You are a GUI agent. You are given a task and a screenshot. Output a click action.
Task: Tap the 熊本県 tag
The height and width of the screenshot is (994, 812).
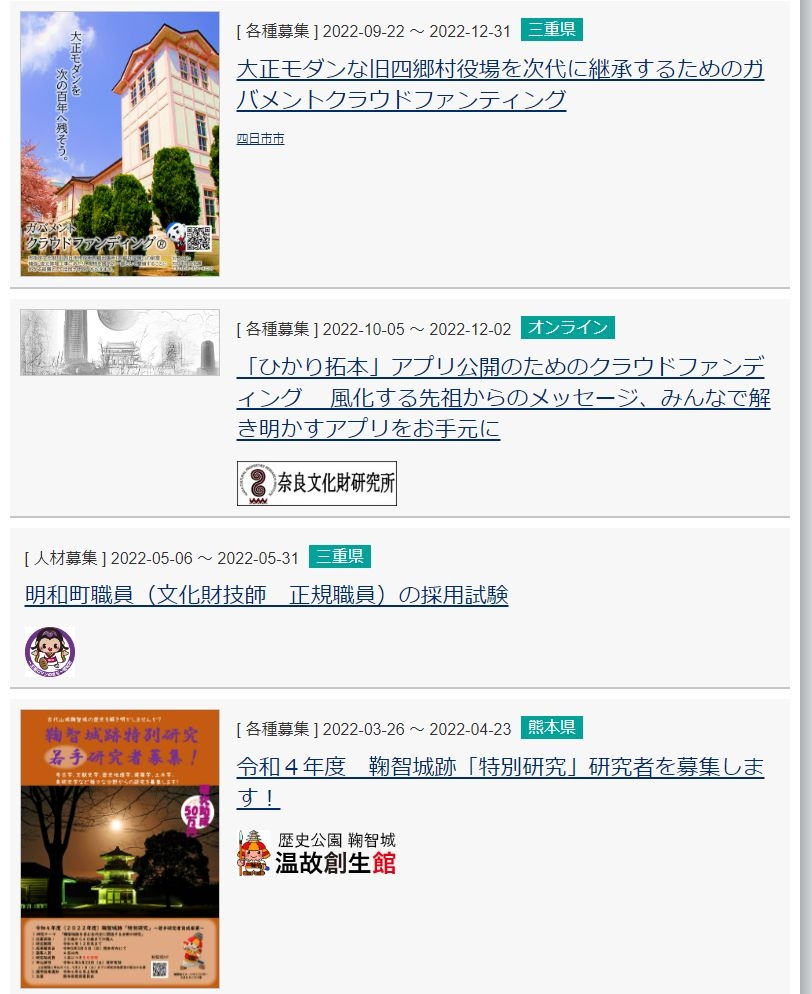[551, 727]
